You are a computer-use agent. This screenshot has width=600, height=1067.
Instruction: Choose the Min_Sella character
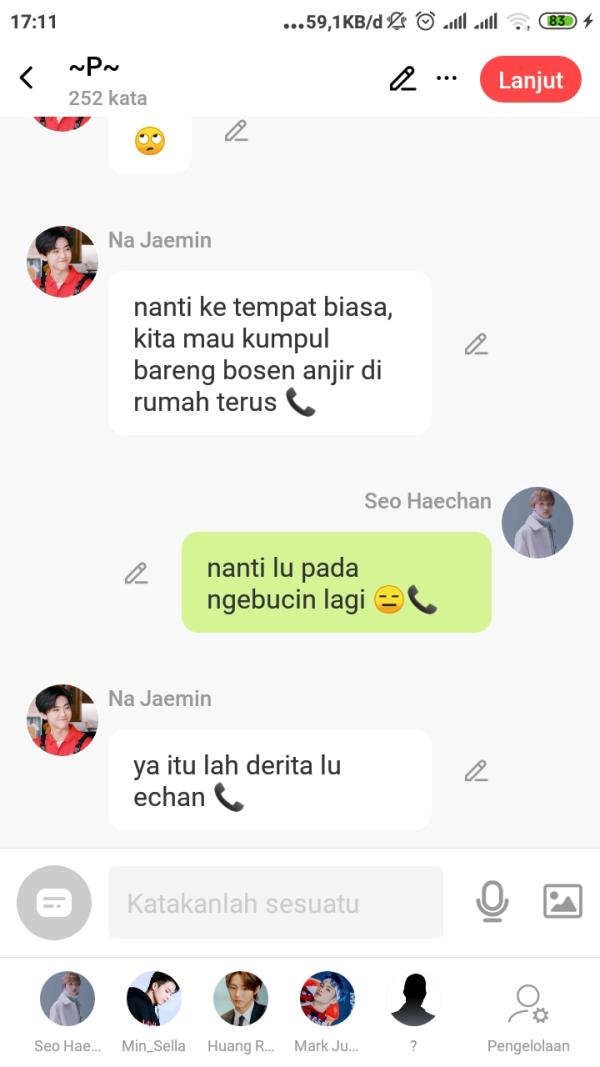(153, 1005)
